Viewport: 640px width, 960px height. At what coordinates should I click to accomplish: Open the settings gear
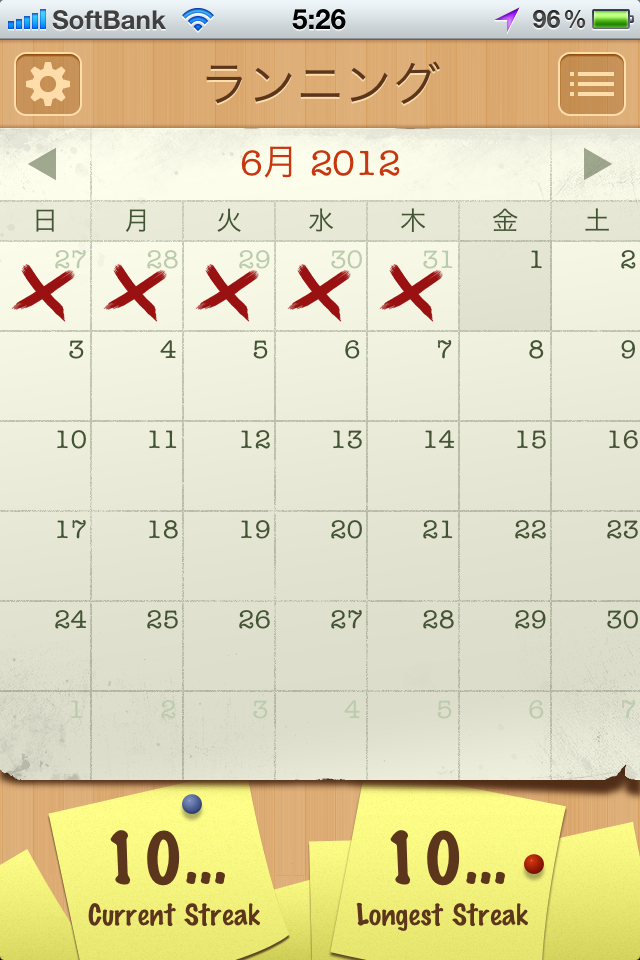pos(47,84)
